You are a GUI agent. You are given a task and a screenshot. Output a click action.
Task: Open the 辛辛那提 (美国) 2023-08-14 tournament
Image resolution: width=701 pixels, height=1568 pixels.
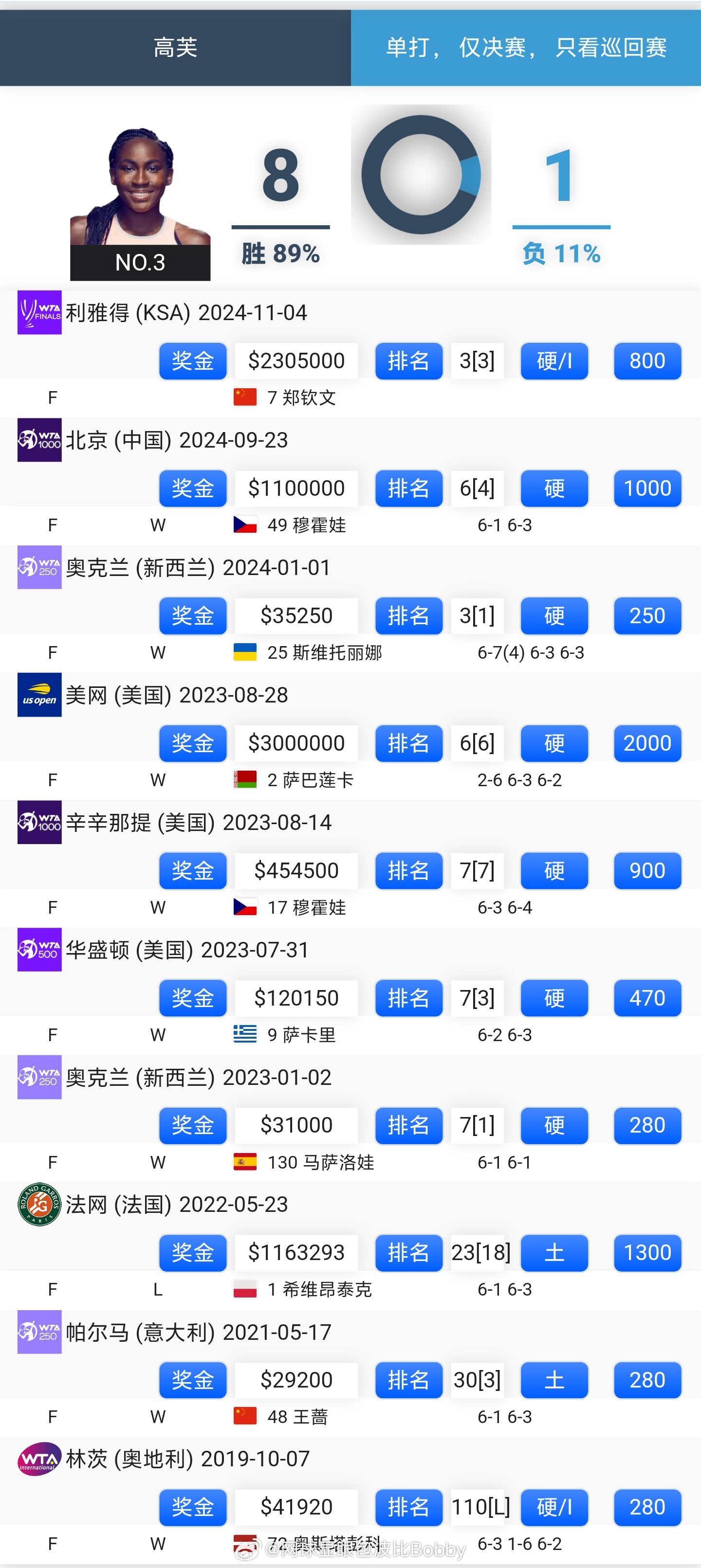[199, 823]
